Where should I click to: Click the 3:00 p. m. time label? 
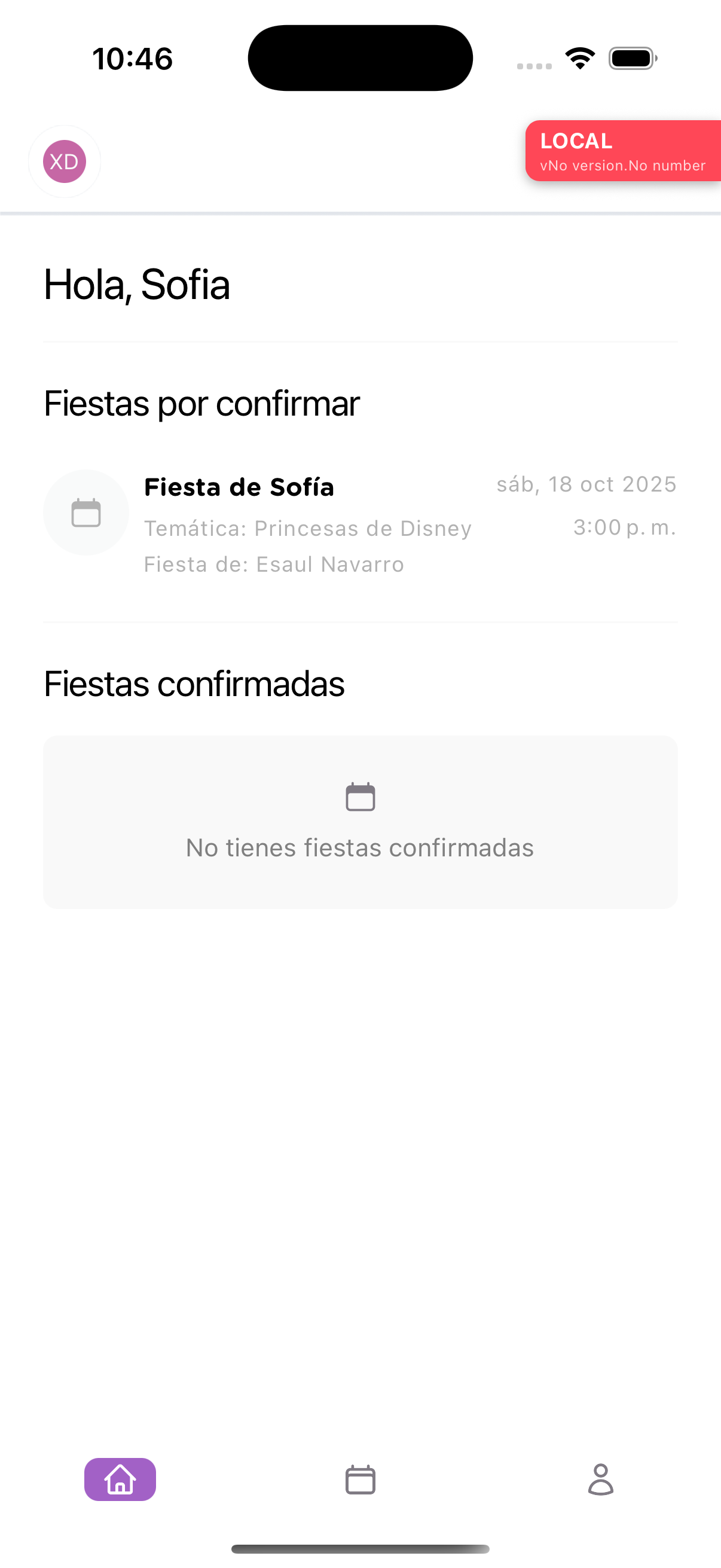click(x=625, y=527)
